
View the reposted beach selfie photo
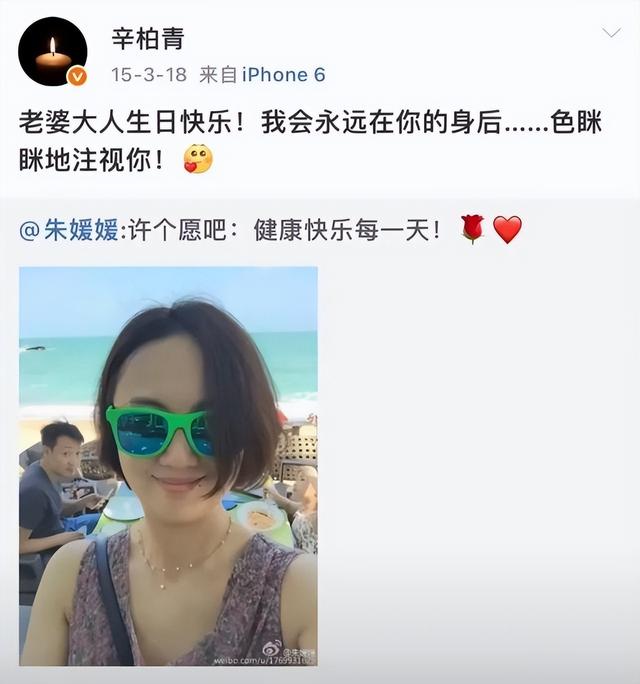pos(168,465)
